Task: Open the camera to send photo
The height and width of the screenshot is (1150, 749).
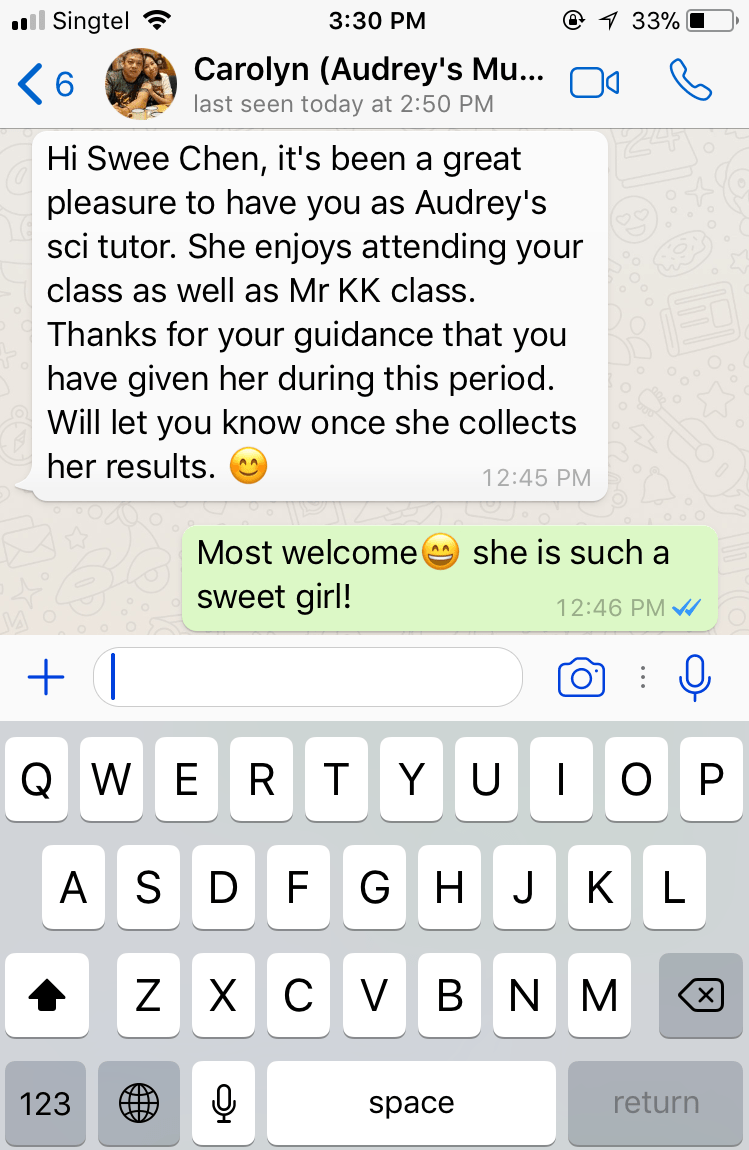Action: pos(581,679)
